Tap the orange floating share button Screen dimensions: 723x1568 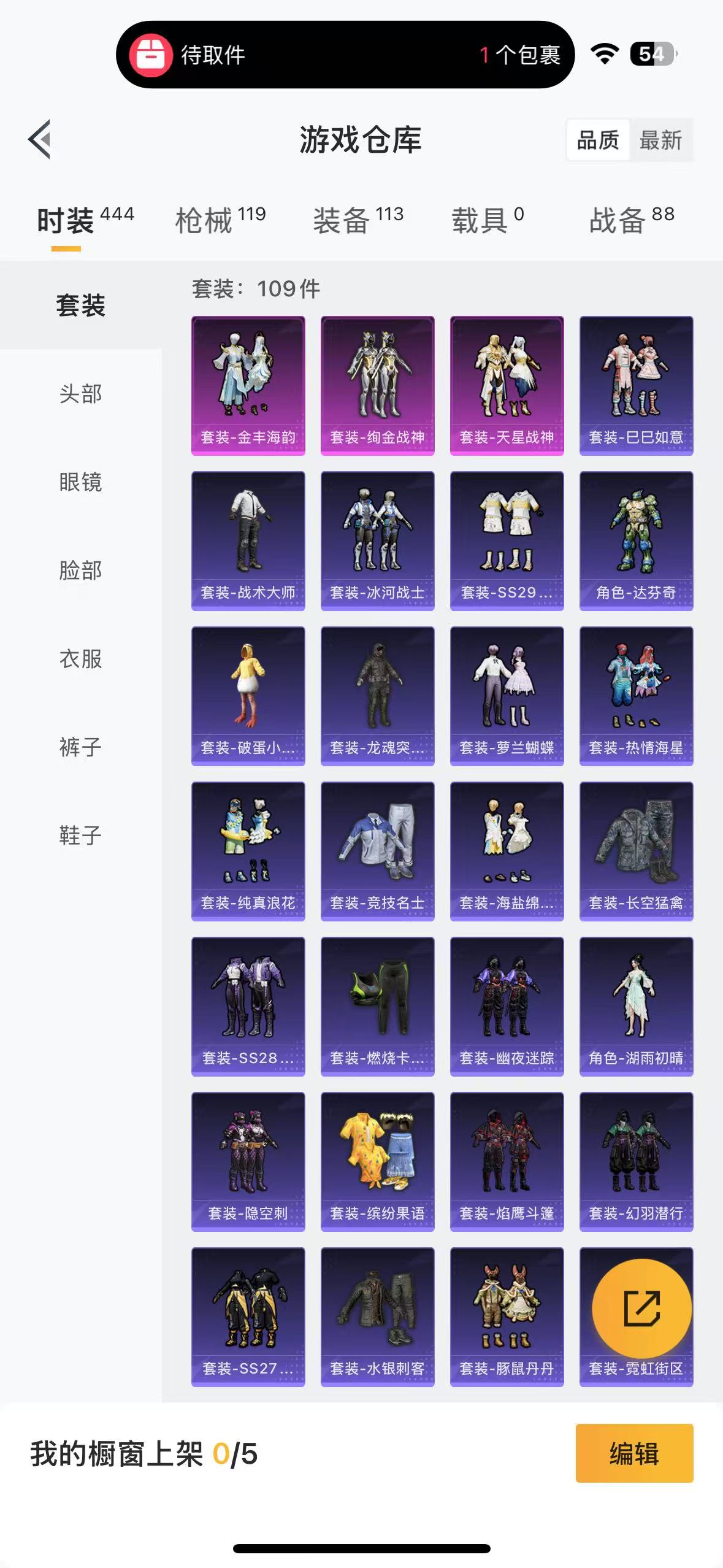[641, 1308]
